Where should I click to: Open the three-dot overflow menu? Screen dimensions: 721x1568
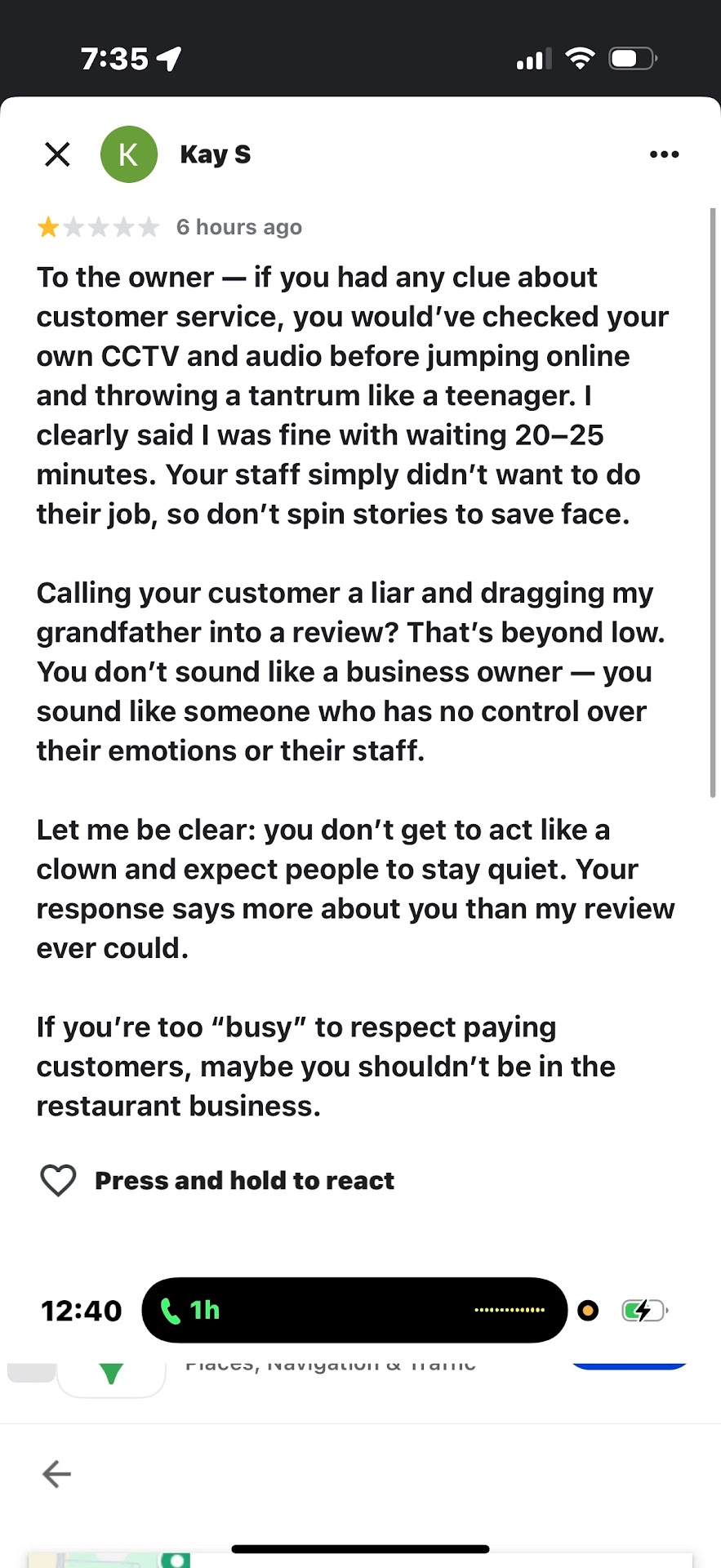tap(664, 154)
